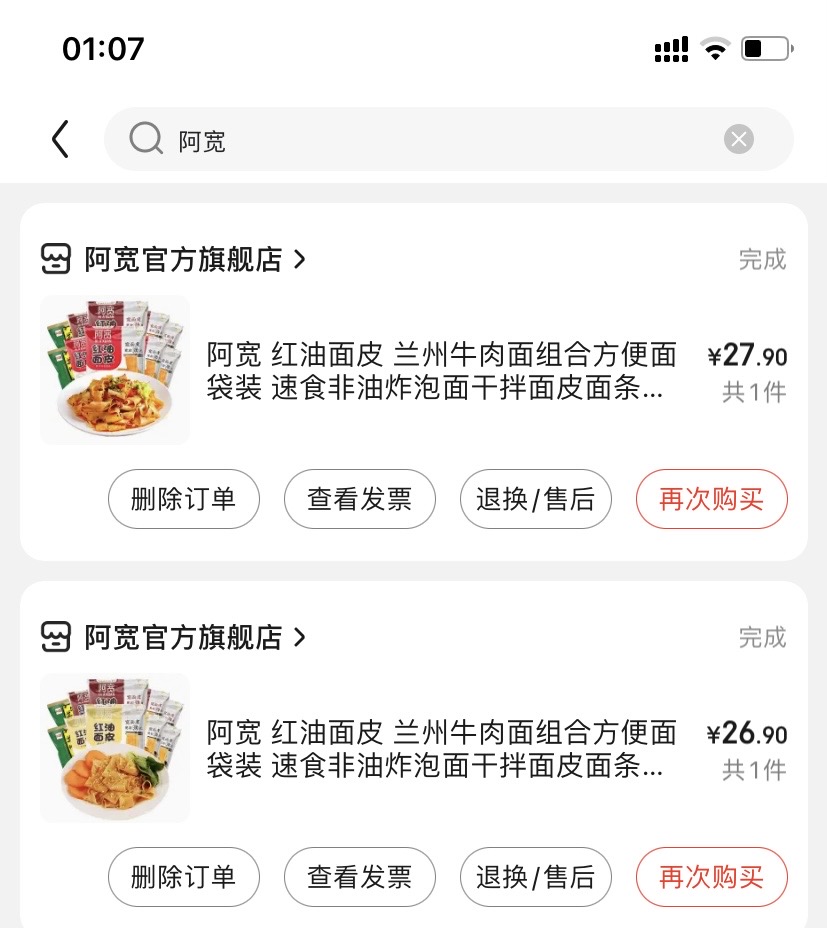This screenshot has width=827, height=928.
Task: Buy again (再次购买) the ¥27.90 order
Action: pos(711,499)
